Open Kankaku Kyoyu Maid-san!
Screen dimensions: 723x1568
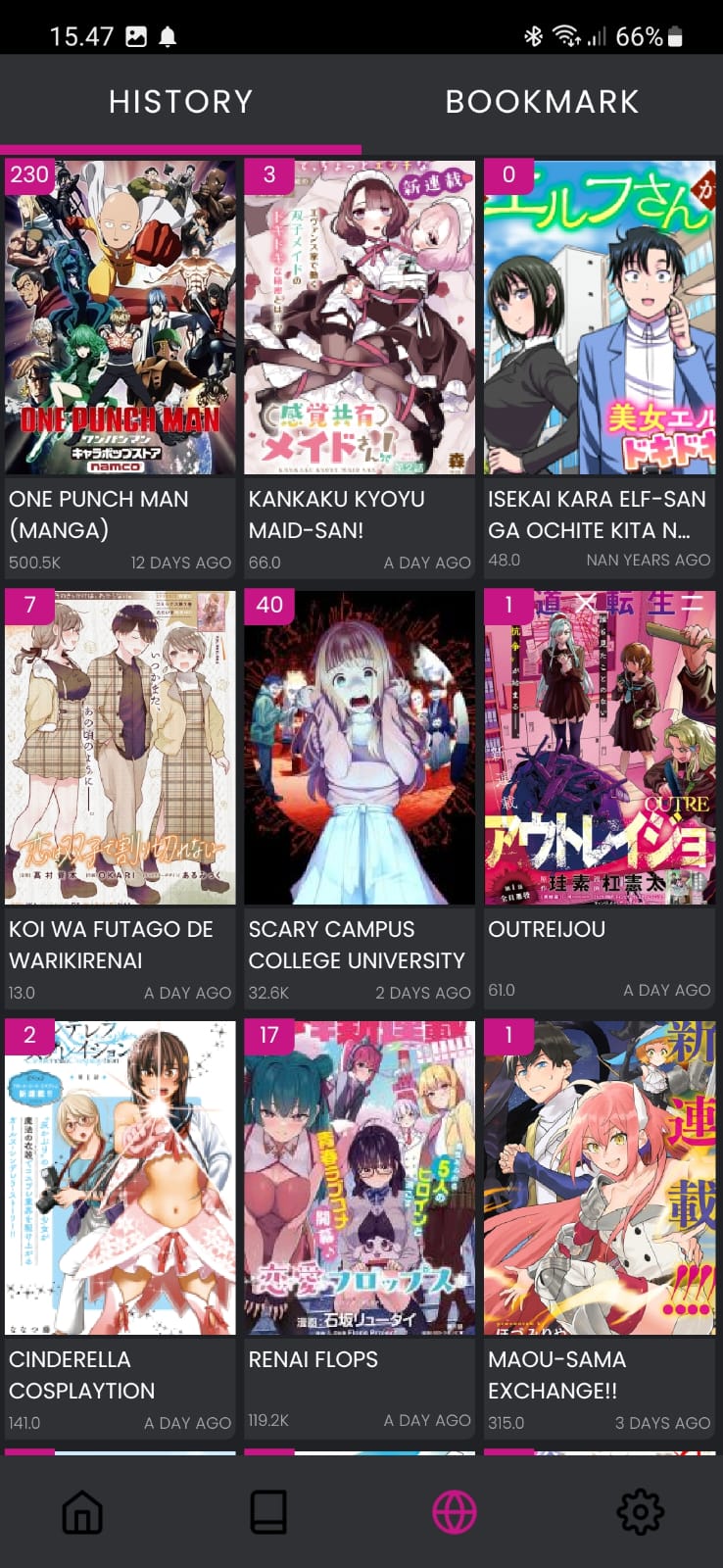pyautogui.click(x=360, y=367)
